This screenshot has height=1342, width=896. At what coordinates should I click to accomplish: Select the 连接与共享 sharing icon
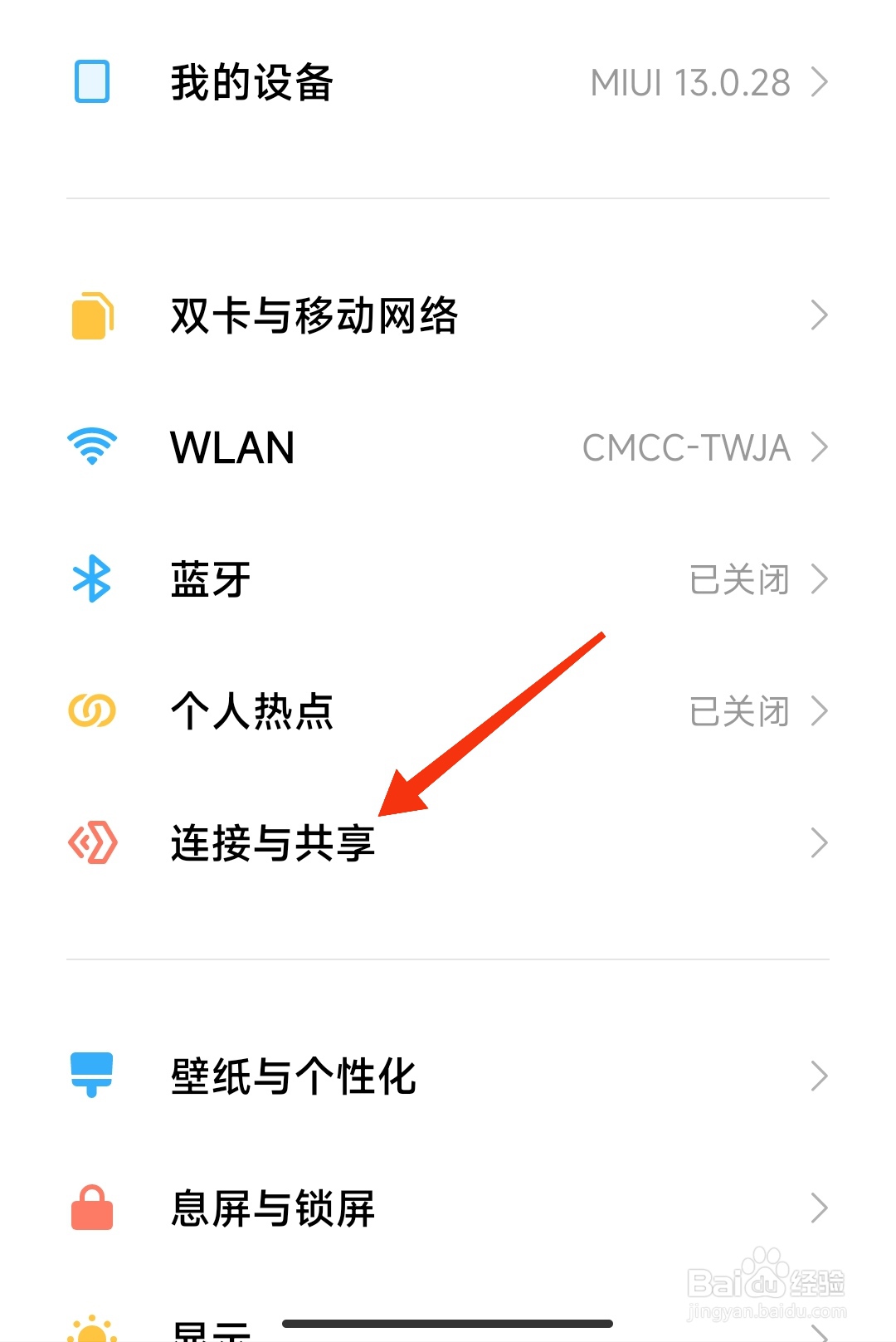(x=91, y=843)
